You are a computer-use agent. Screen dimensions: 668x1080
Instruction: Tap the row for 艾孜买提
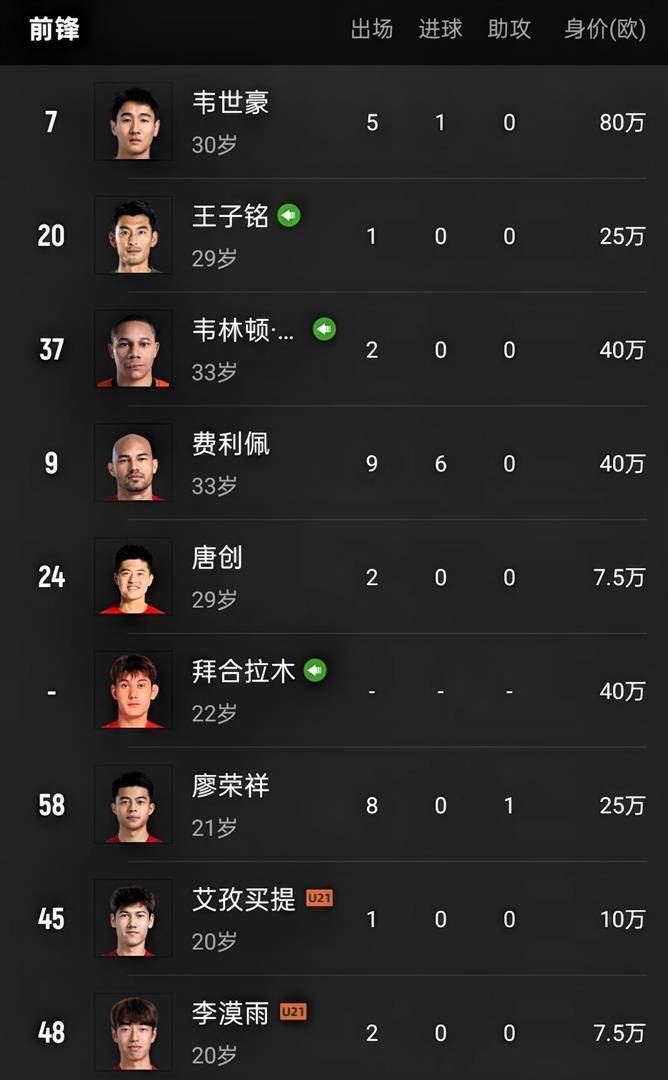(243, 900)
